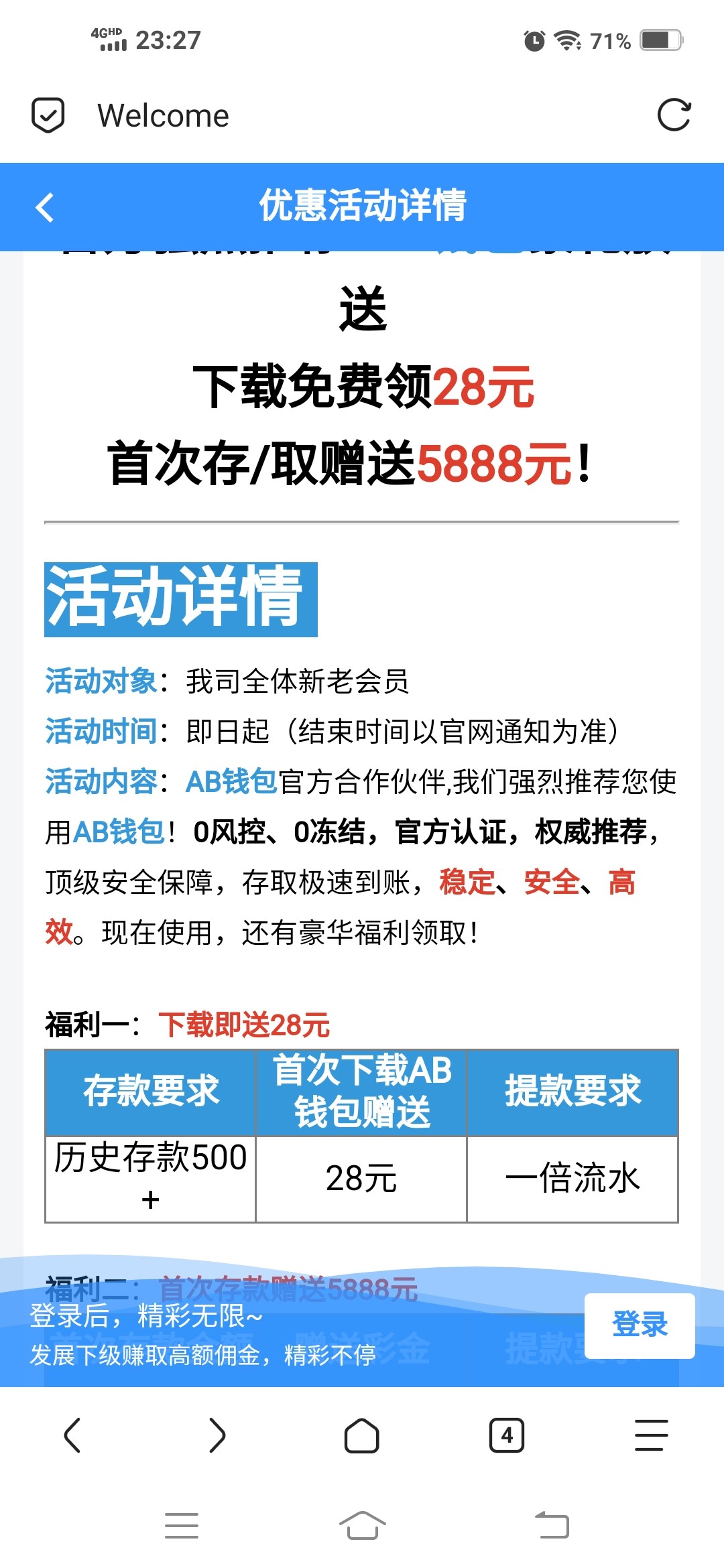The width and height of the screenshot is (724, 1568).
Task: Open the system recent apps view
Action: pos(181,1526)
